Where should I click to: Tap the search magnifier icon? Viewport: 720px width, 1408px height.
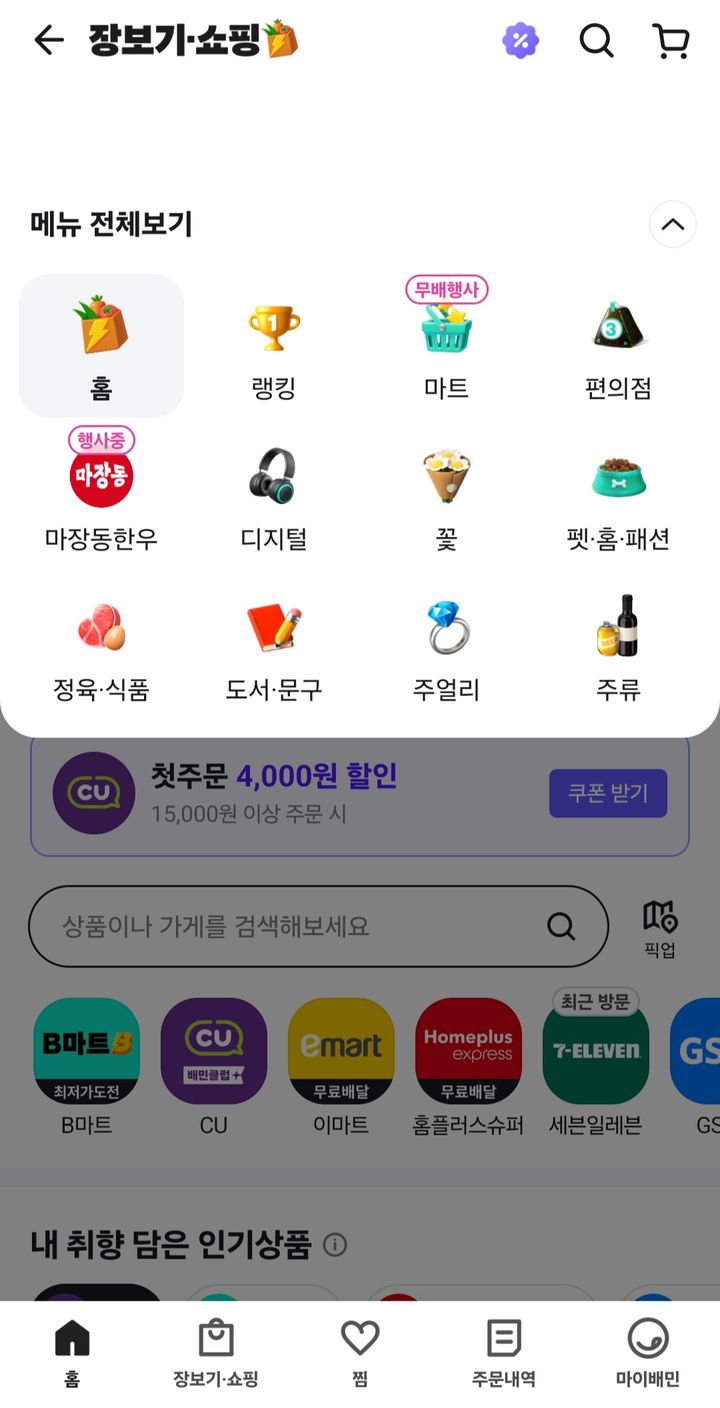(x=596, y=41)
